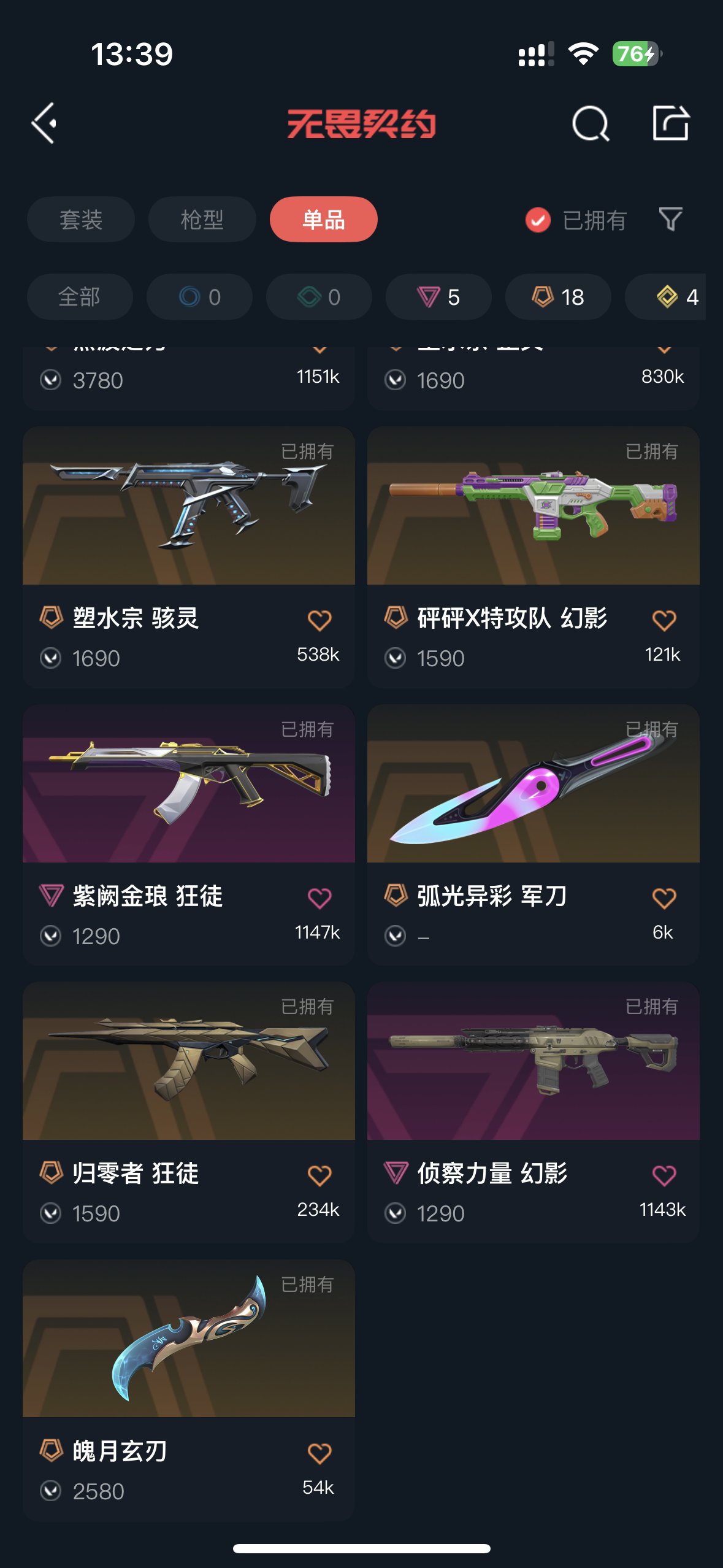Viewport: 723px width, 1568px height.
Task: Open the 归零者 狂徒 skin card
Action: coord(188,1061)
